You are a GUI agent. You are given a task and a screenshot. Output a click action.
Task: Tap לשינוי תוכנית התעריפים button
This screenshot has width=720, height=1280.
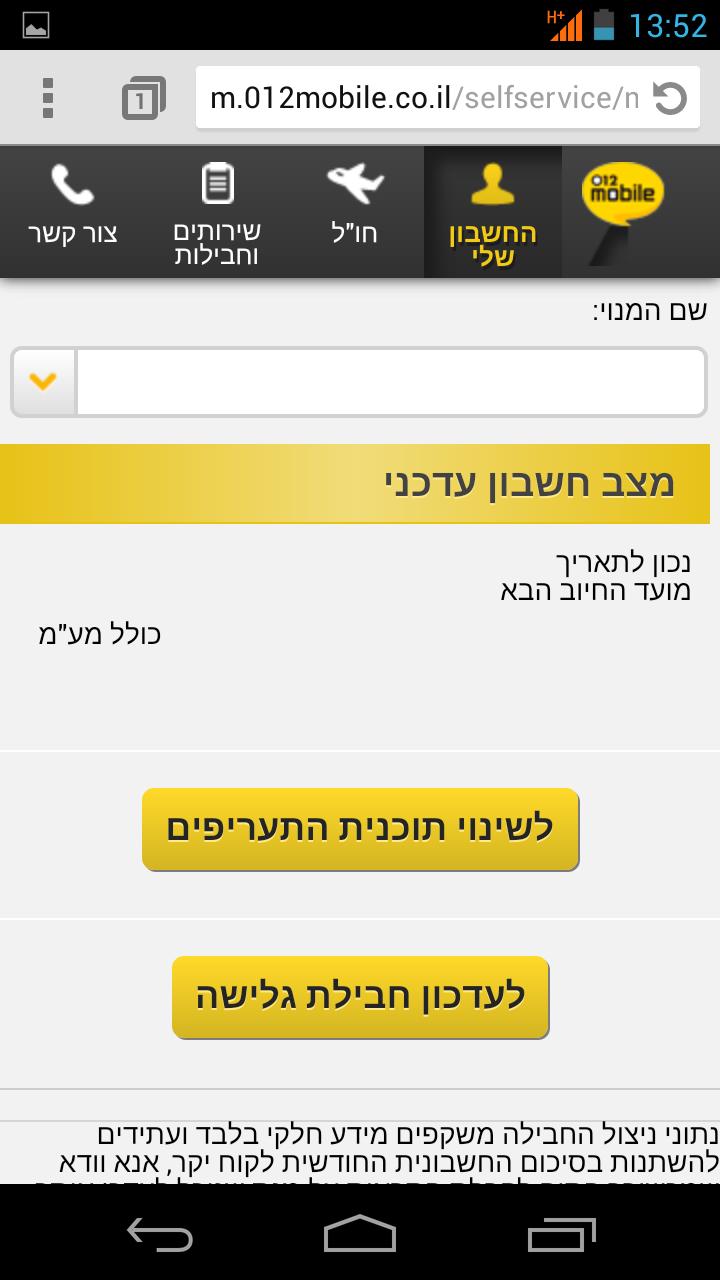point(360,829)
